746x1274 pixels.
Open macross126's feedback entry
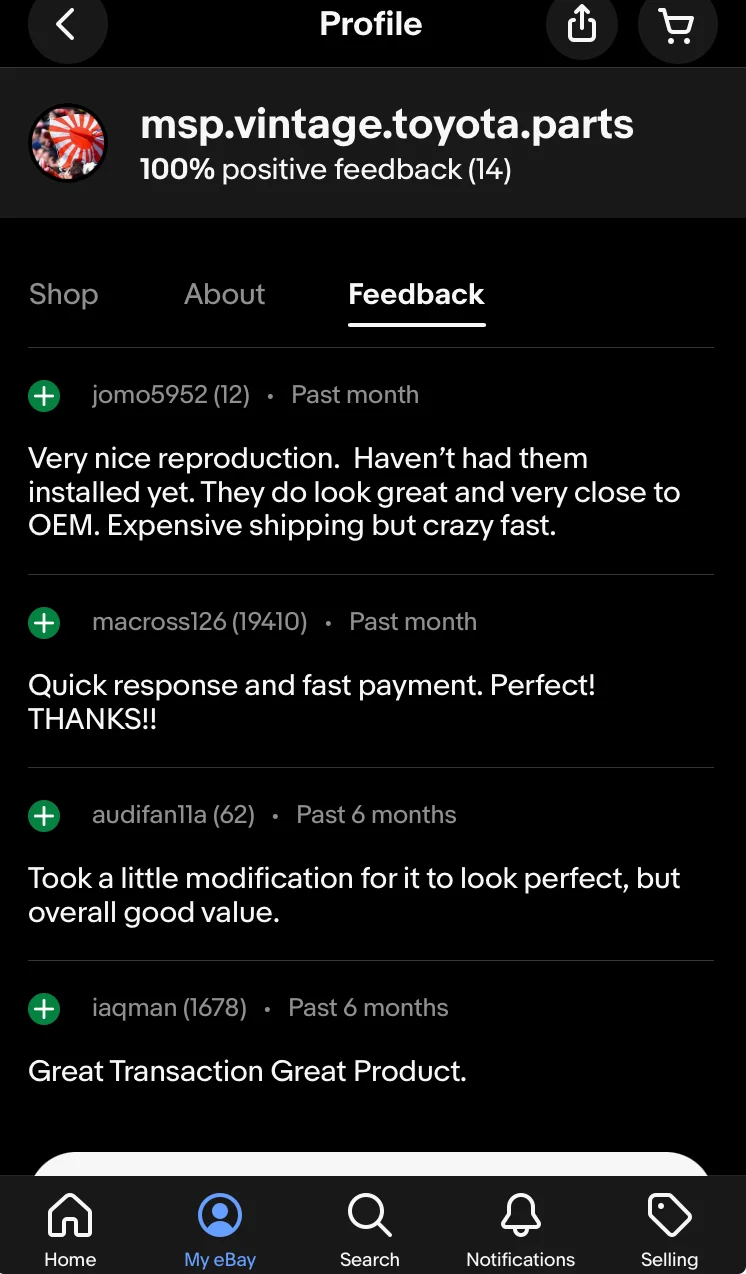point(199,622)
